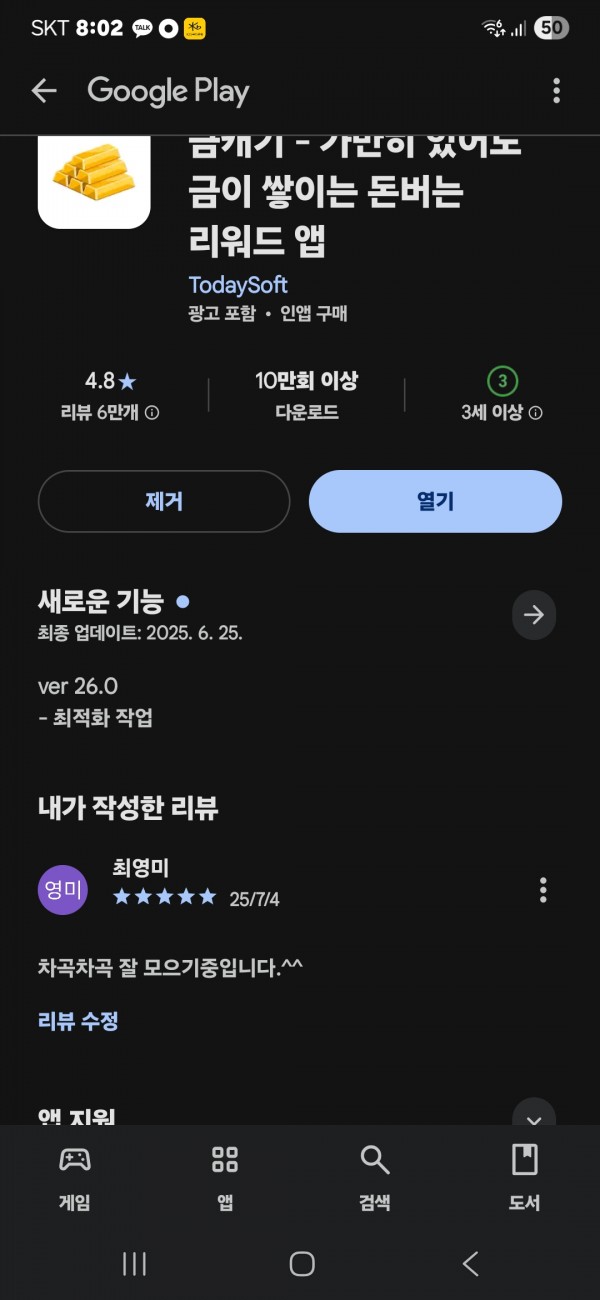The image size is (600, 1300).
Task: Switch to the 앱 tab
Action: 225,1178
